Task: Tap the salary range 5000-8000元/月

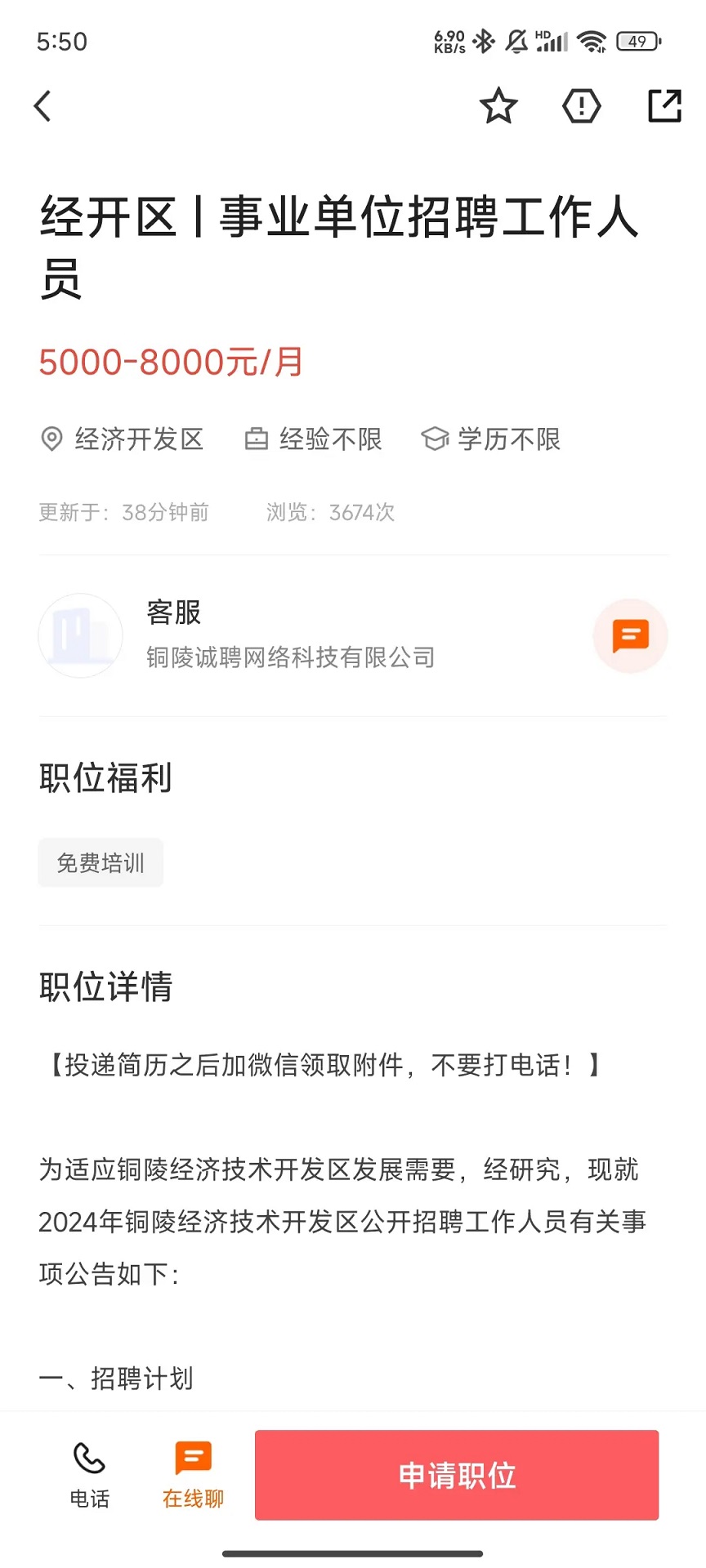Action: (171, 361)
